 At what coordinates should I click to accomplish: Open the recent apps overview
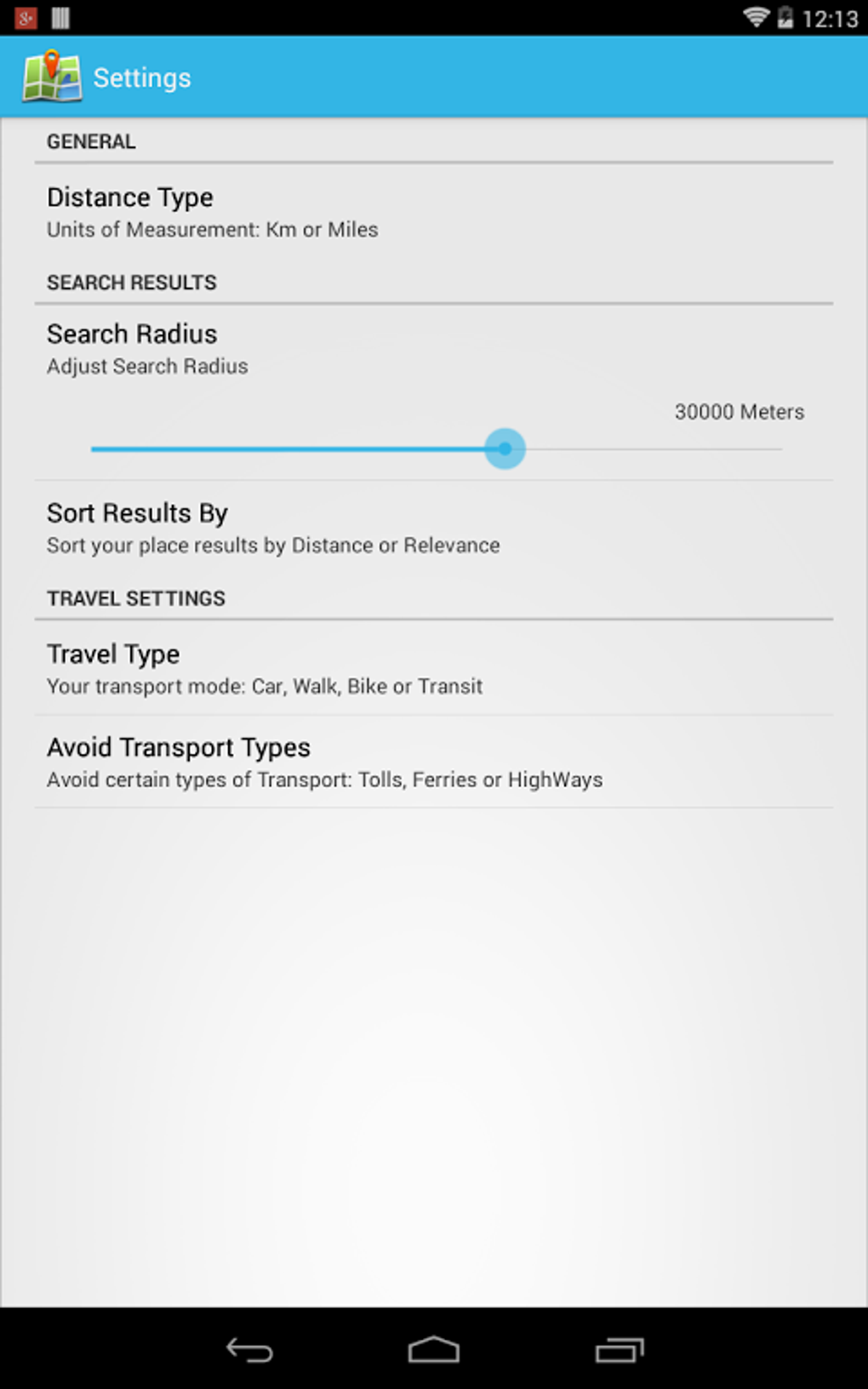619,1350
